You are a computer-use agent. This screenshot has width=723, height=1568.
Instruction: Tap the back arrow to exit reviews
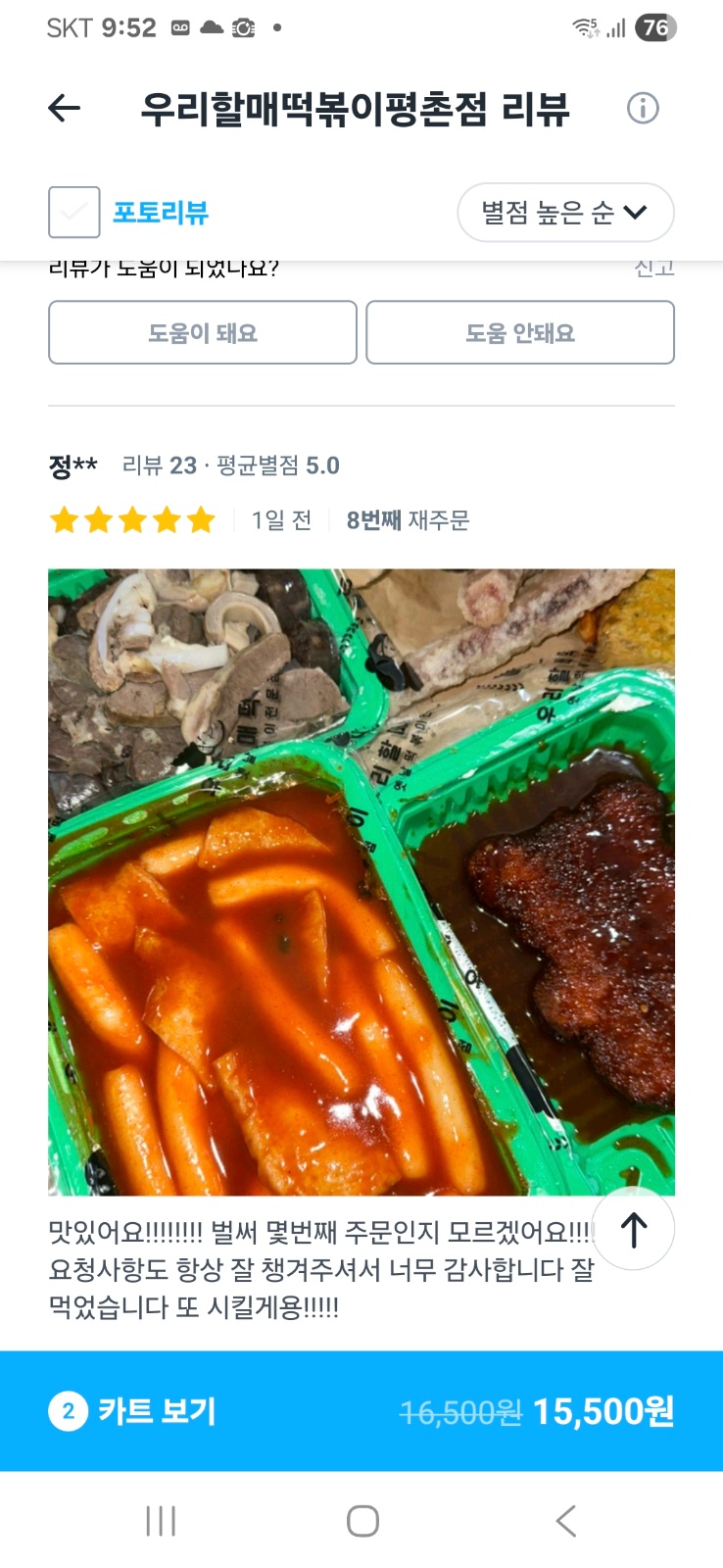pyautogui.click(x=64, y=108)
